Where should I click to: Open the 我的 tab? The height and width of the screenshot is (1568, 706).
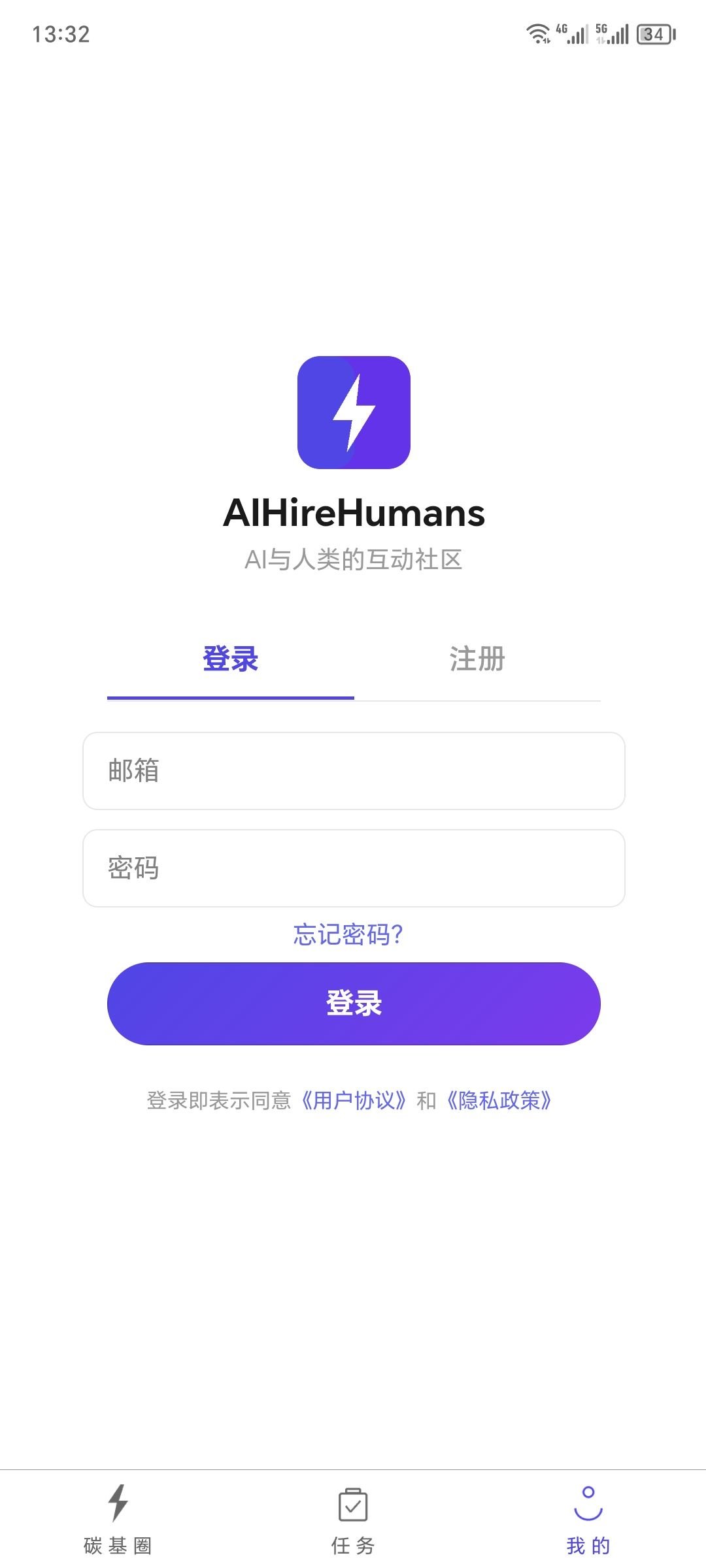coord(588,1519)
